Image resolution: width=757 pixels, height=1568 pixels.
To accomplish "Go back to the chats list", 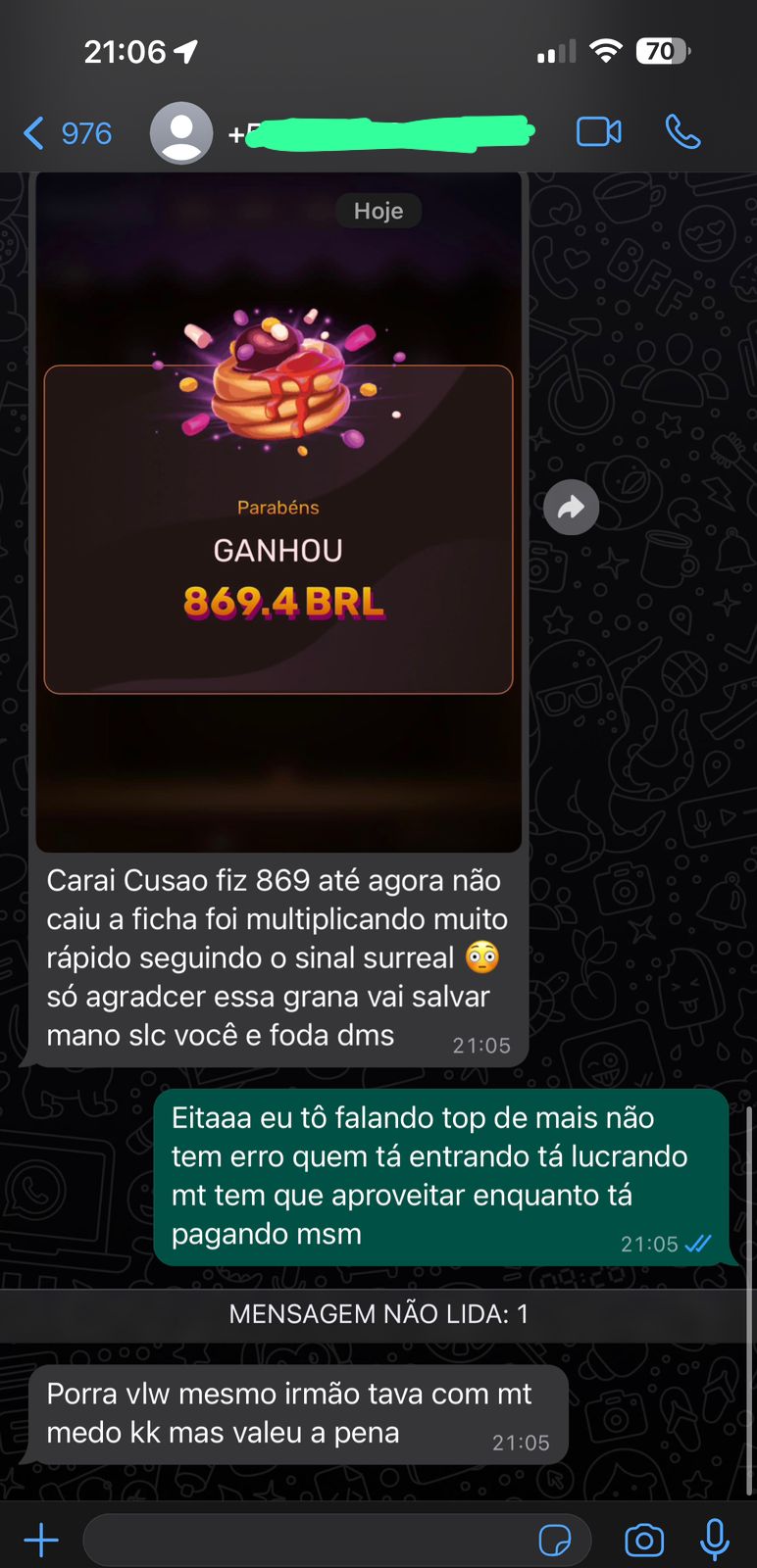I will click(65, 133).
